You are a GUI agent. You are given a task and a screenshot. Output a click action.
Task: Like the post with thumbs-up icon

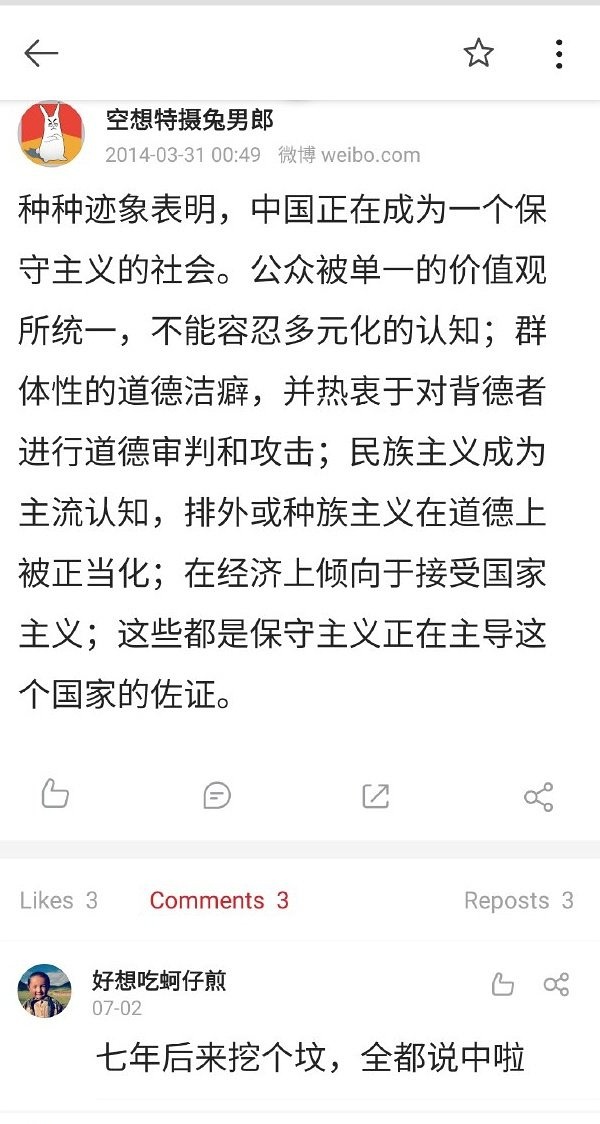tap(55, 795)
